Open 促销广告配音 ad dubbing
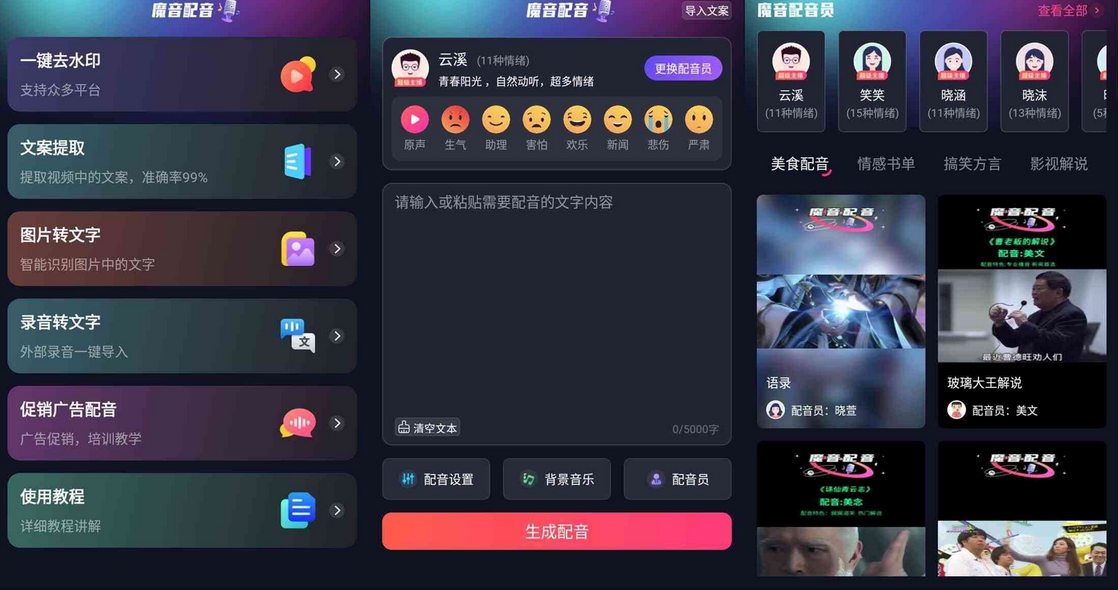This screenshot has height=590, width=1118. point(182,423)
